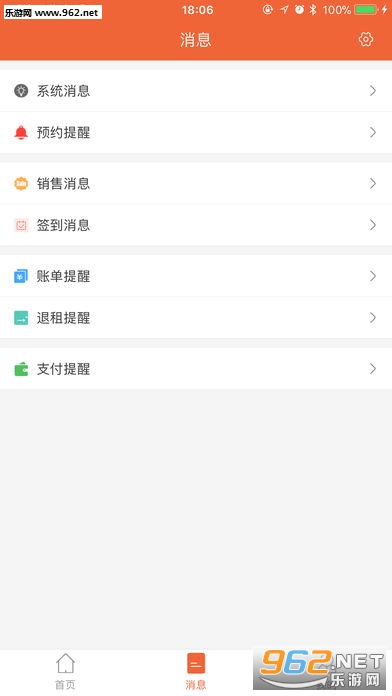
Task: View 销售消息 messages
Action: click(x=196, y=183)
